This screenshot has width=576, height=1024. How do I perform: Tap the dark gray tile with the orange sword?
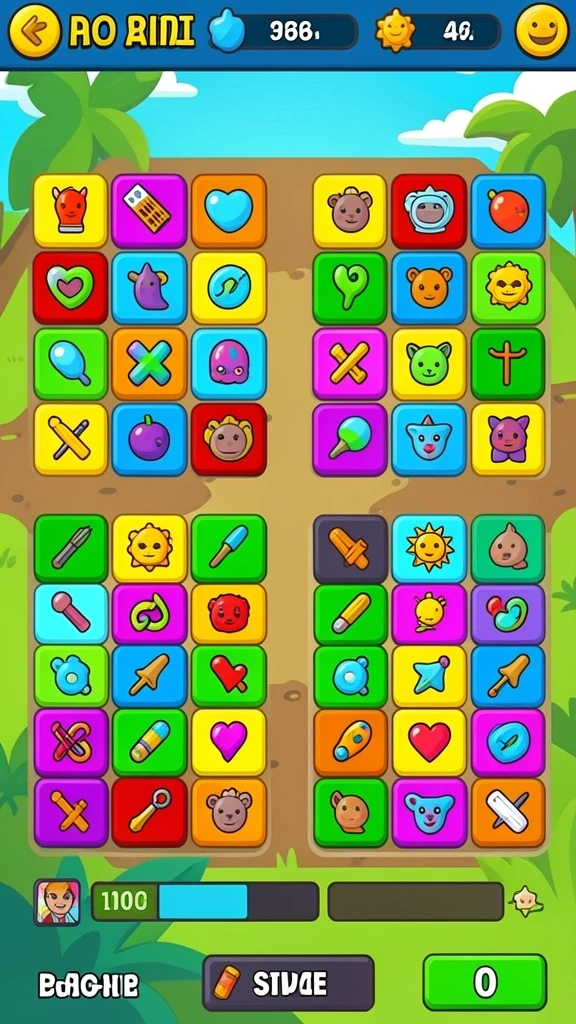coord(351,549)
